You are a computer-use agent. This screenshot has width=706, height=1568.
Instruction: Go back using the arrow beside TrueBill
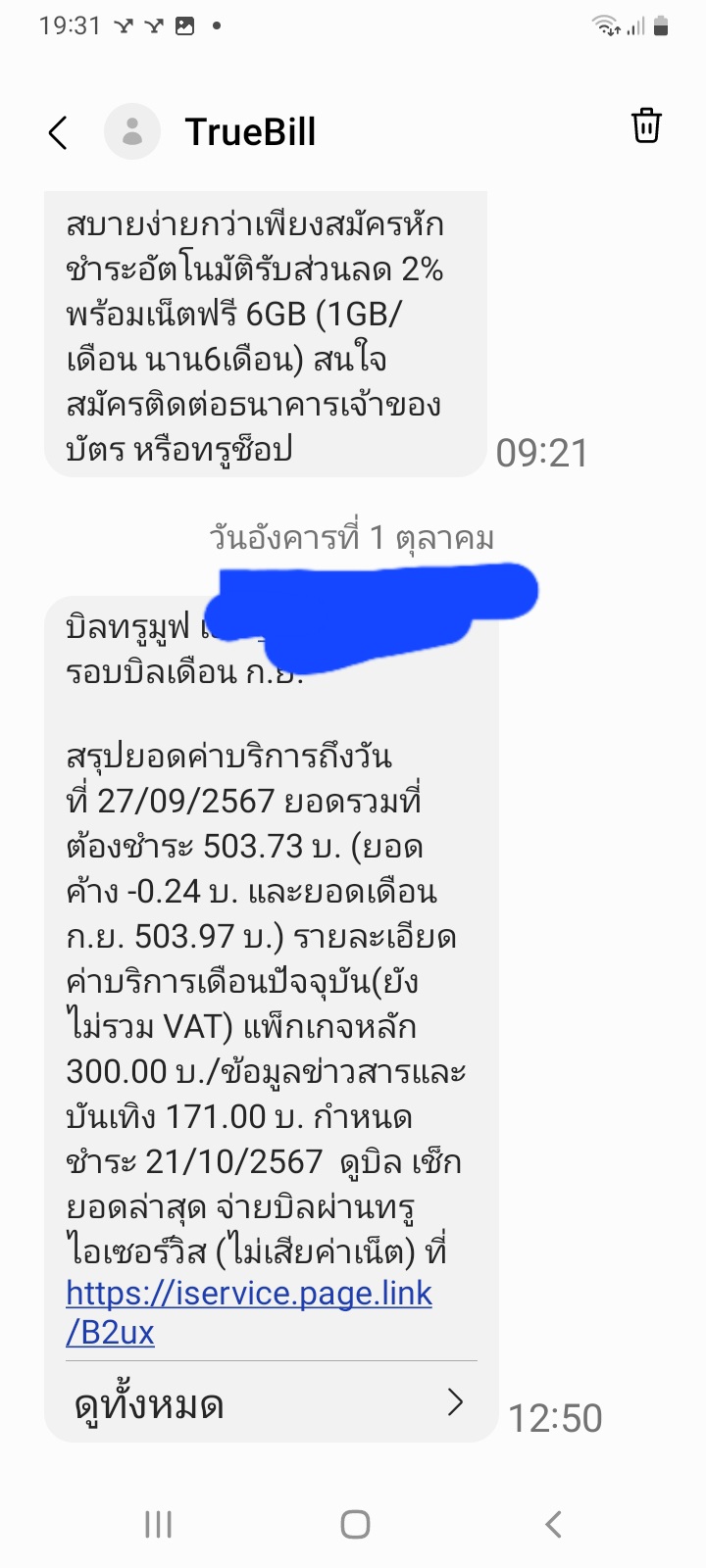(58, 132)
